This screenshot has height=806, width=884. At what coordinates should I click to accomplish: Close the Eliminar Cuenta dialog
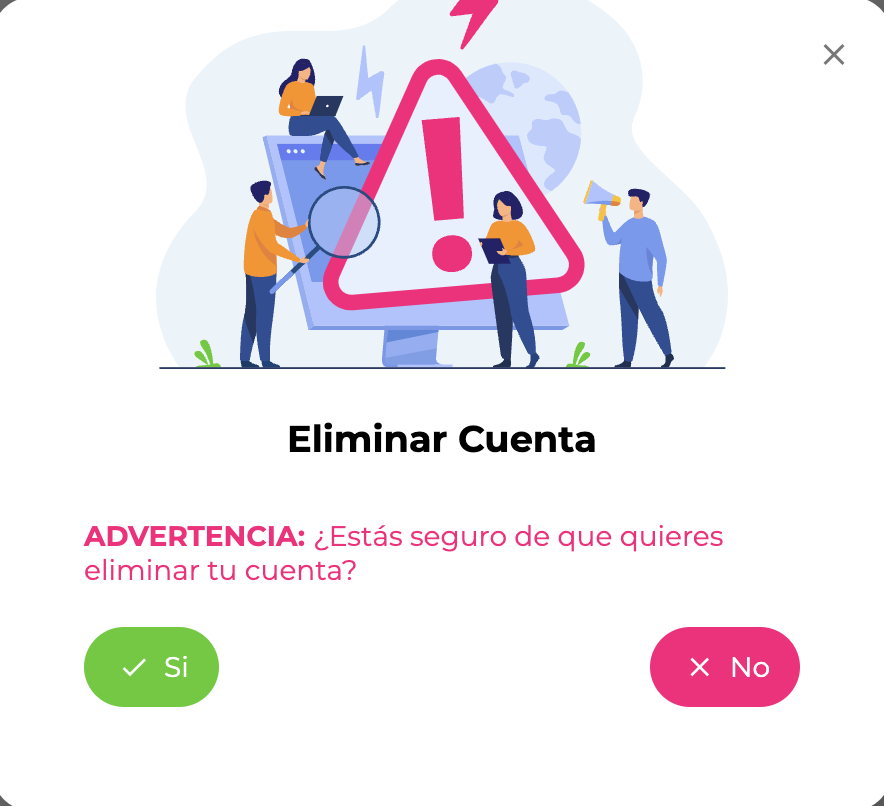[834, 55]
